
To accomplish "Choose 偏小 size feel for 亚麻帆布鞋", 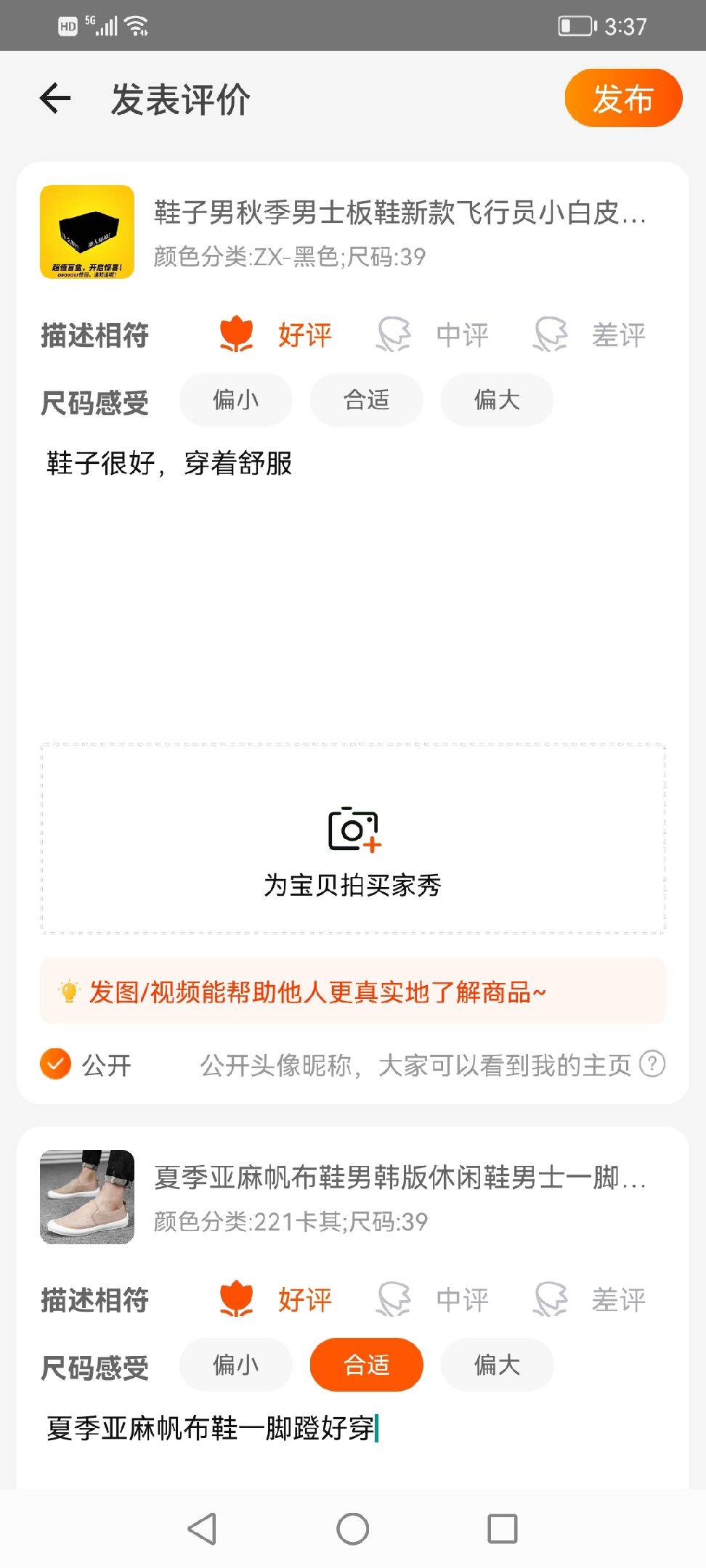I will pos(235,1365).
